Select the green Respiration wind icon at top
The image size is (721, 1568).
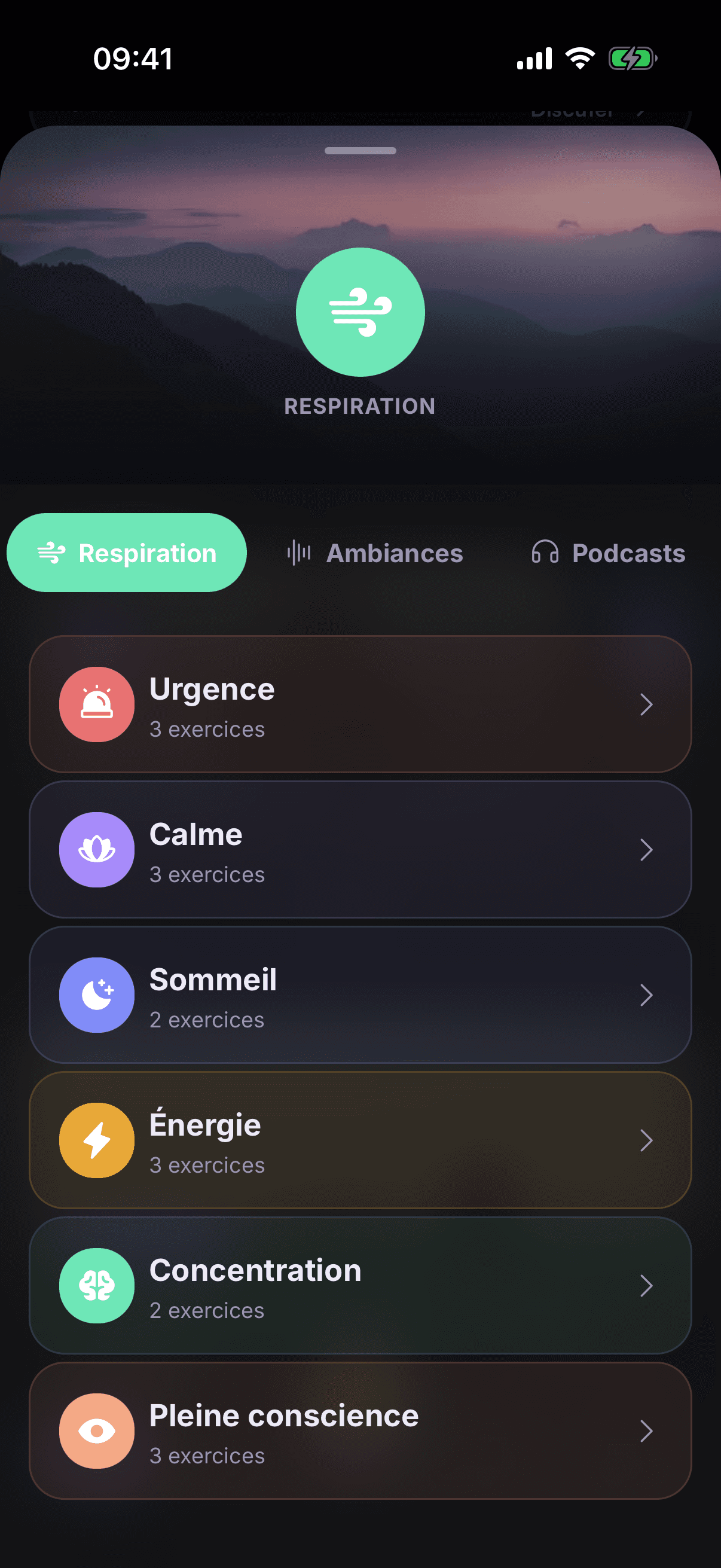(359, 312)
